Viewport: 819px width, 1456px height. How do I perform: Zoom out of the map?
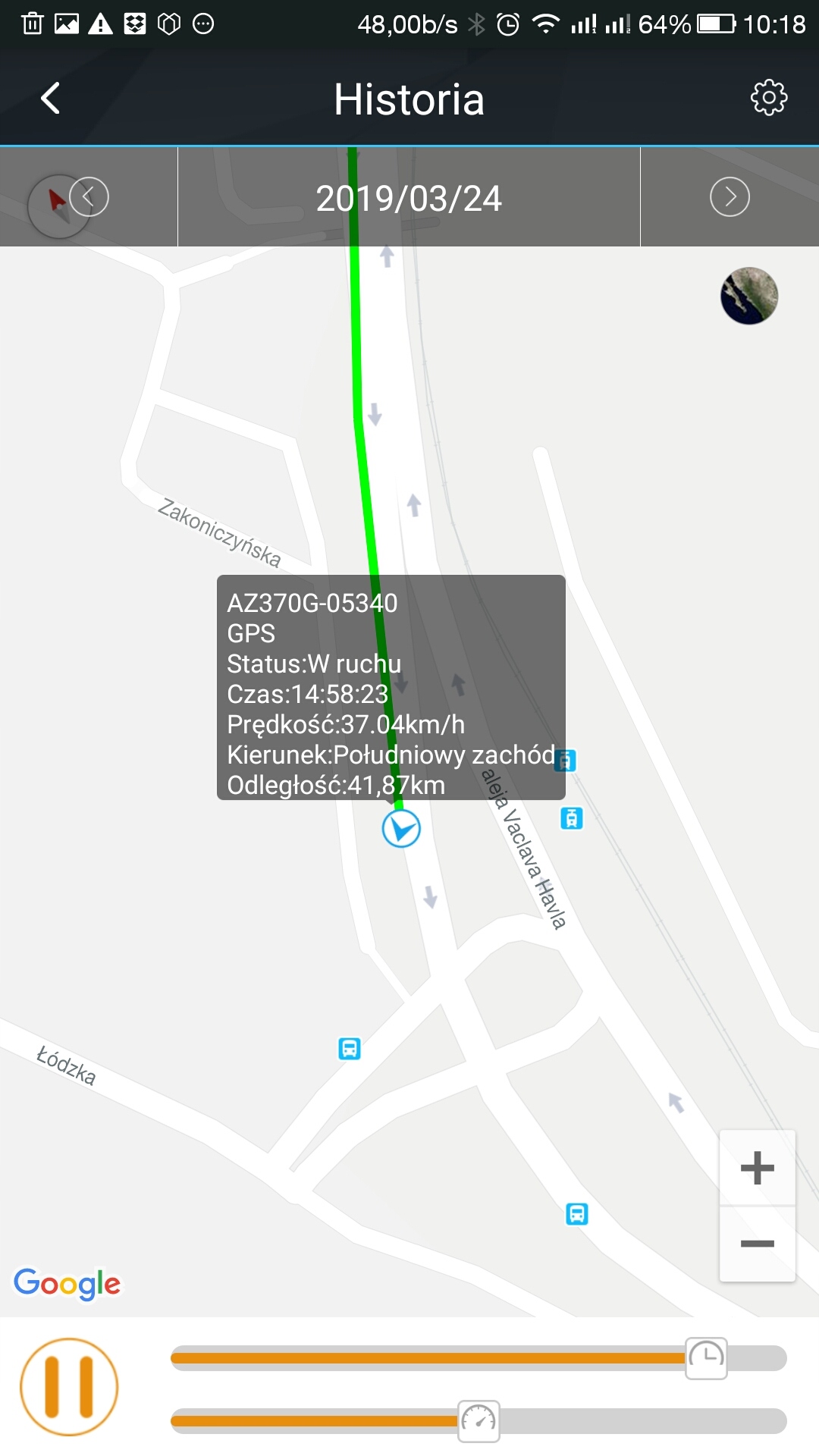(x=757, y=1244)
